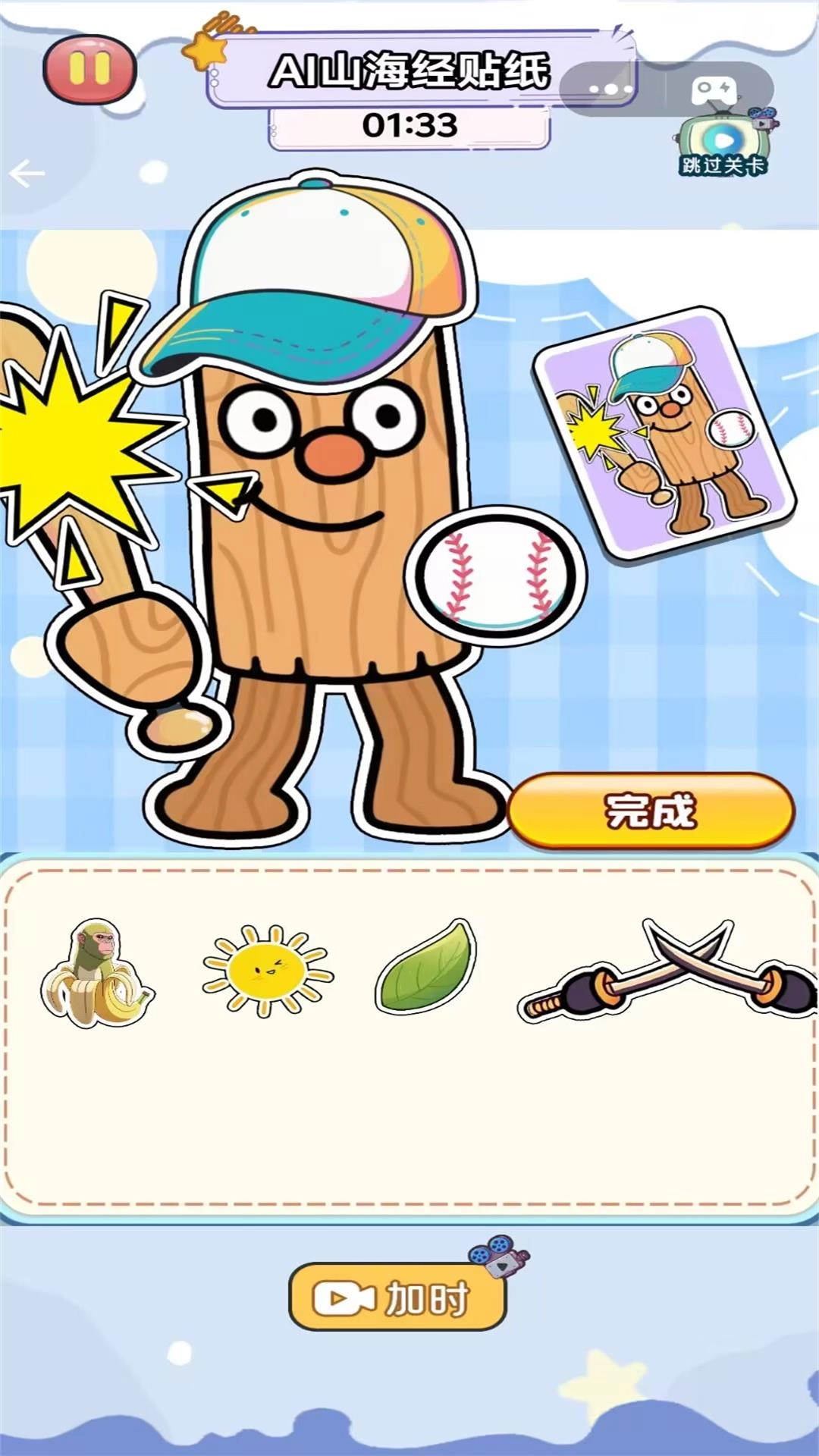Skip level via 跳过关卡

724,146
